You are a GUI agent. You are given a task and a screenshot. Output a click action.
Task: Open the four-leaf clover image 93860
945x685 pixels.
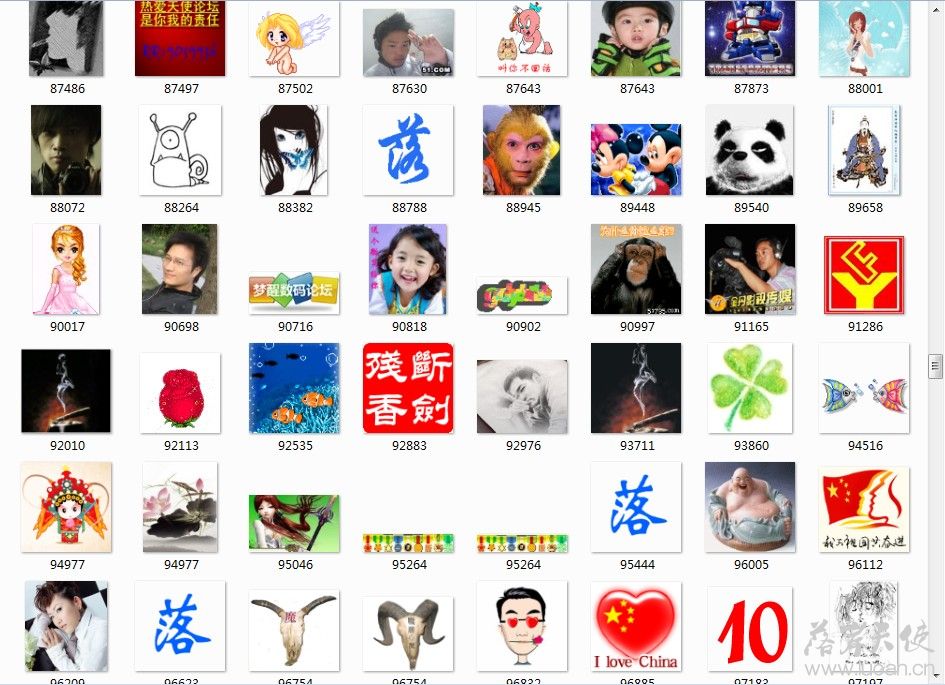pos(750,388)
